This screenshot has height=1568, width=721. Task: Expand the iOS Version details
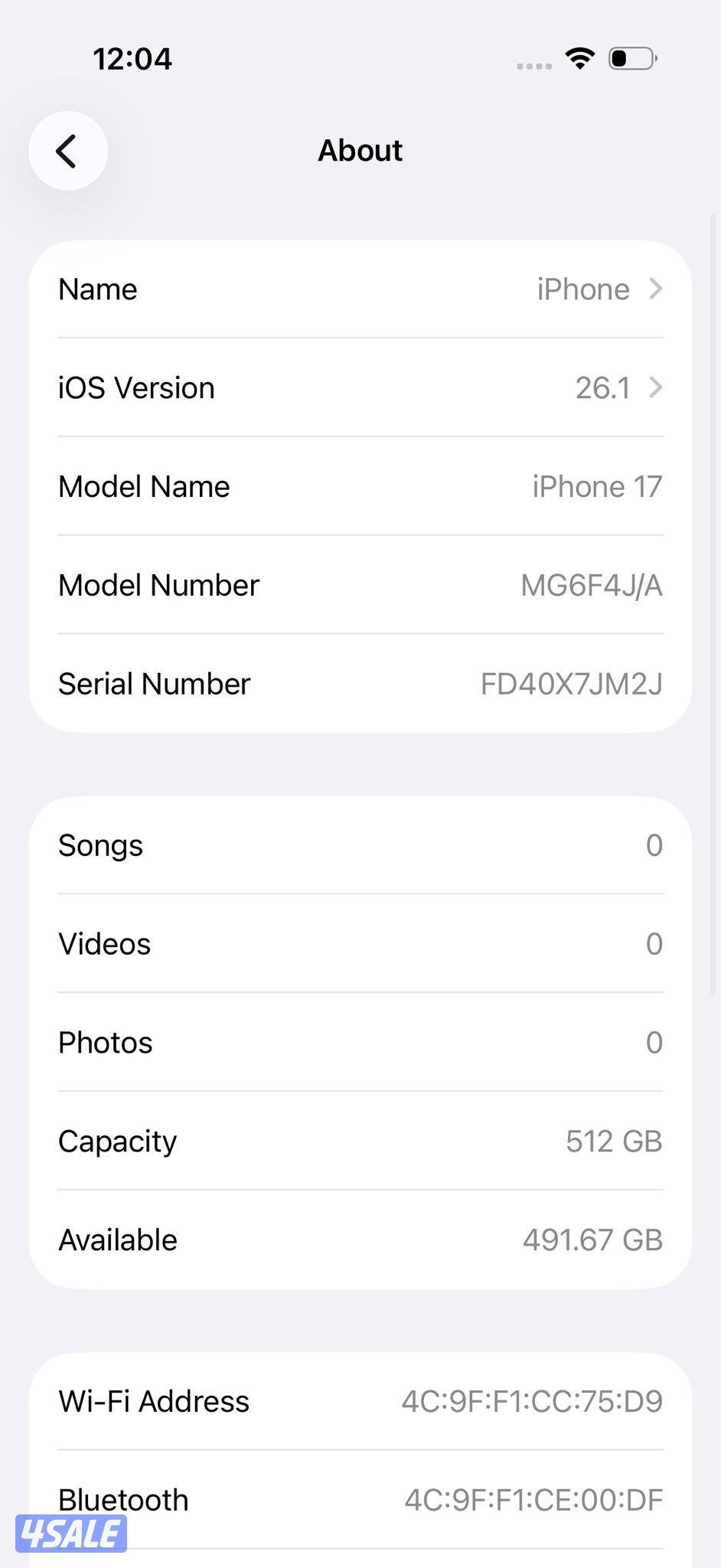[360, 388]
